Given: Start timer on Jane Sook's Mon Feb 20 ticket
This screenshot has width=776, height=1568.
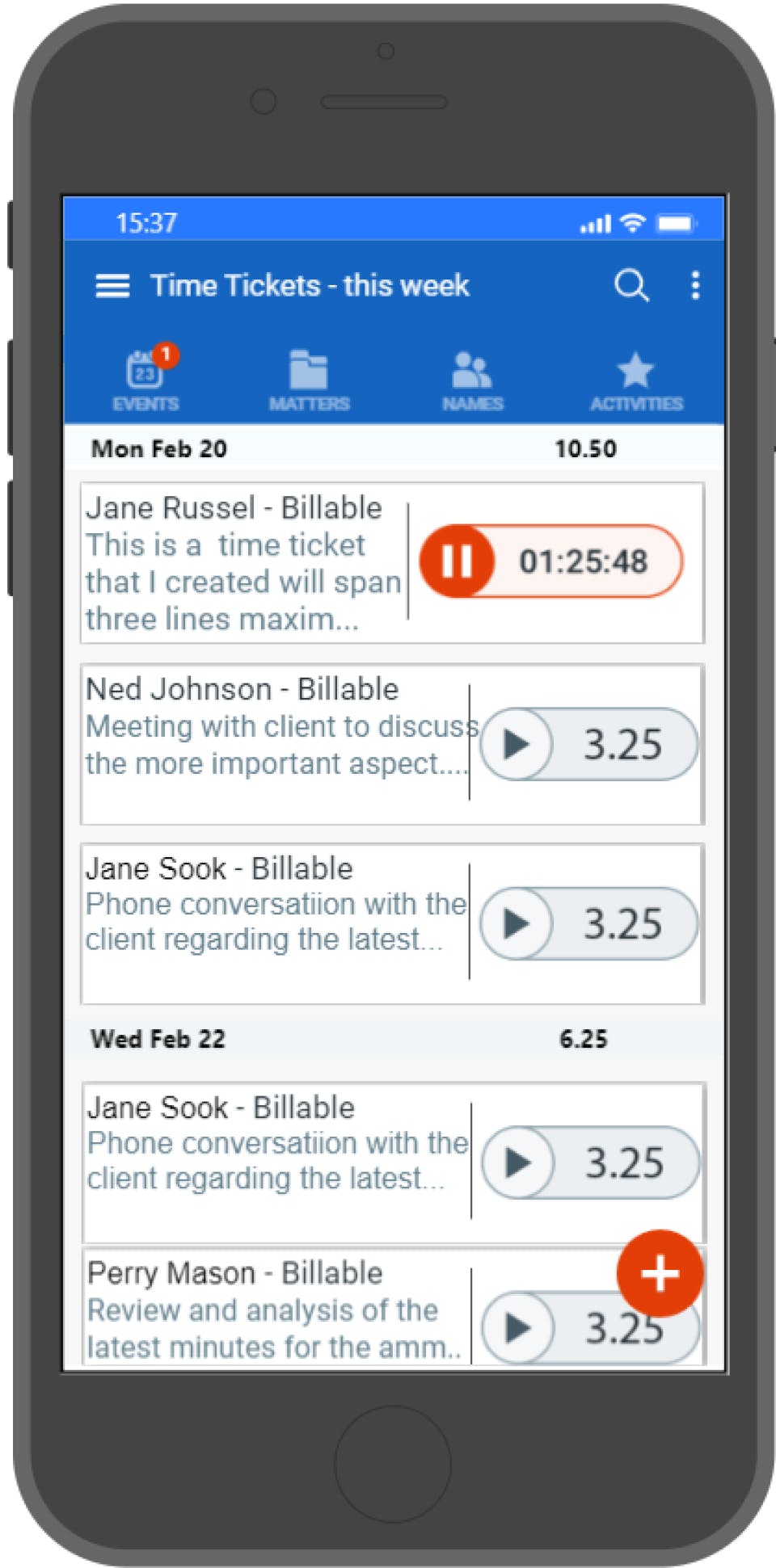Looking at the screenshot, I should click(x=517, y=923).
